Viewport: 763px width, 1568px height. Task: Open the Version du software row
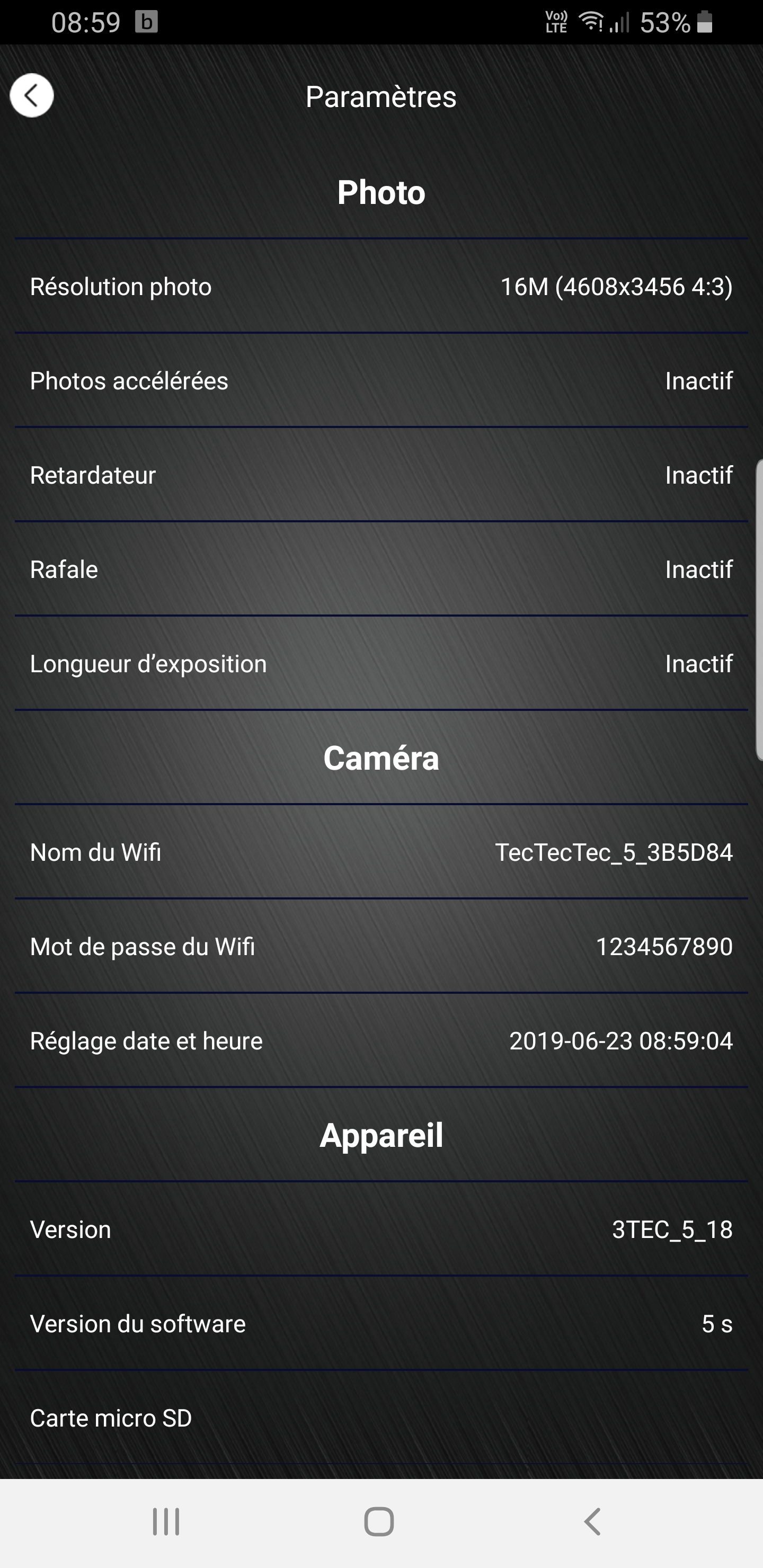(x=381, y=1324)
